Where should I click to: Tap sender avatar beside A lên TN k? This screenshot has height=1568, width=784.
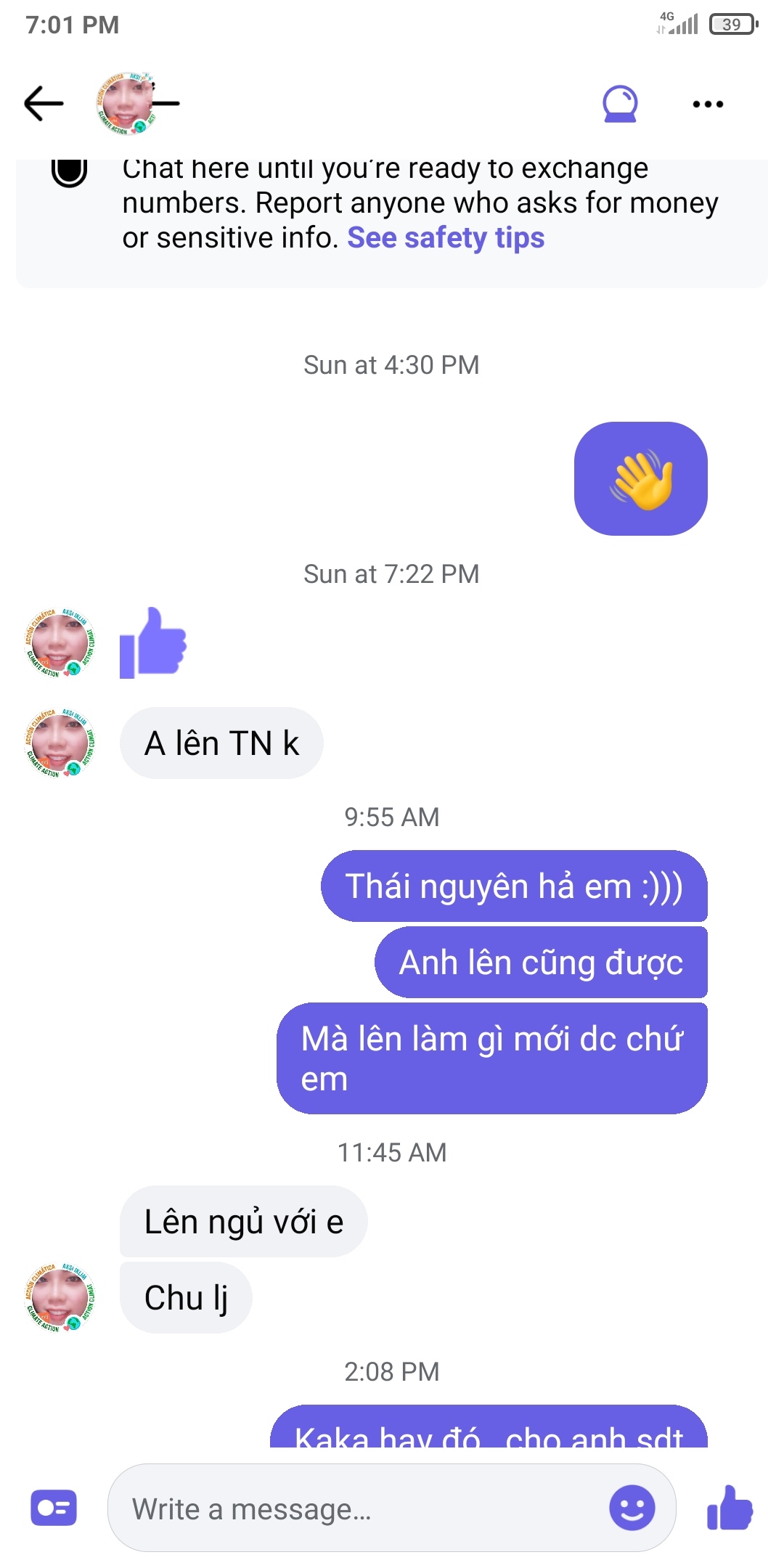61,743
